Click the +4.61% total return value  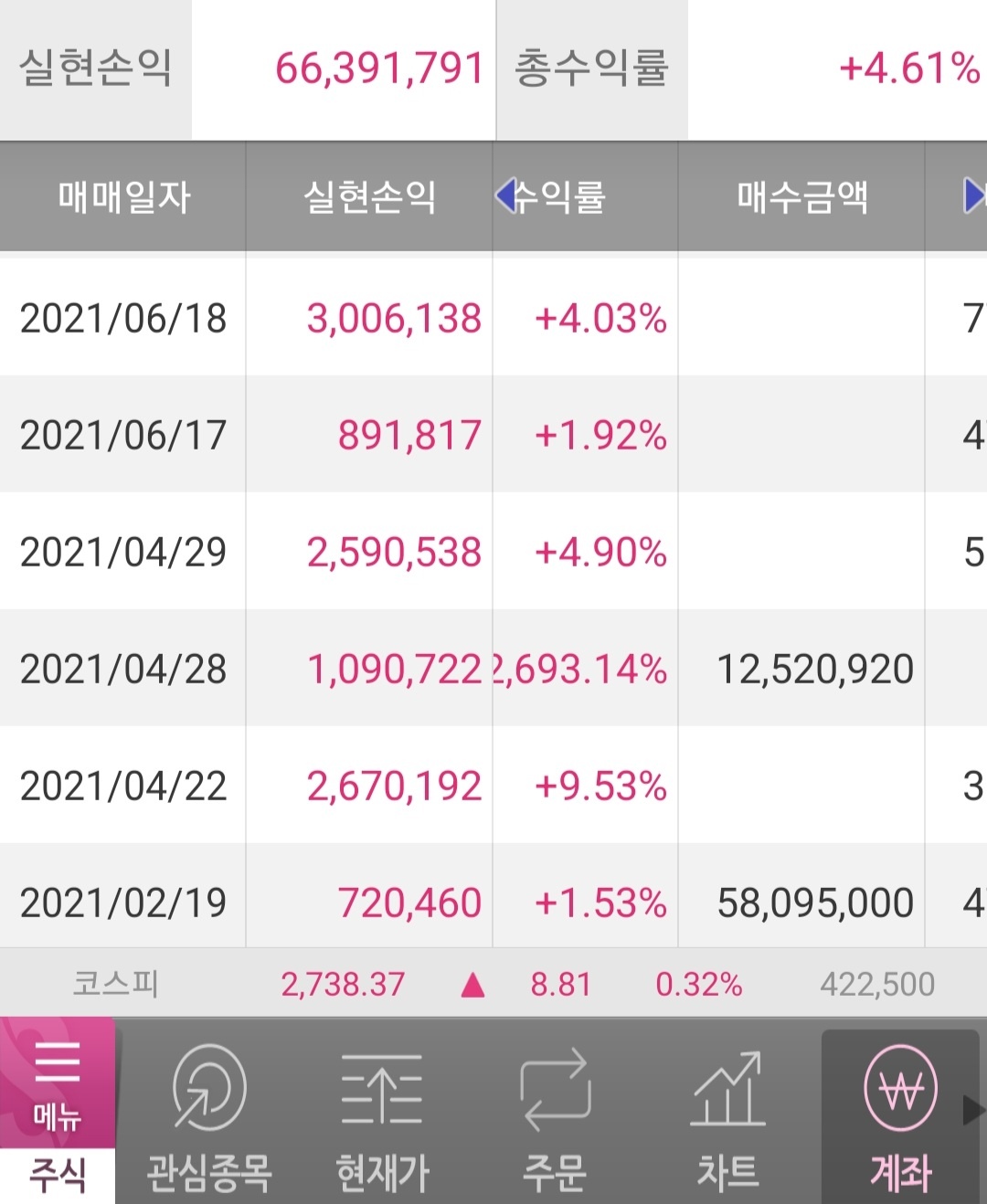(x=907, y=69)
